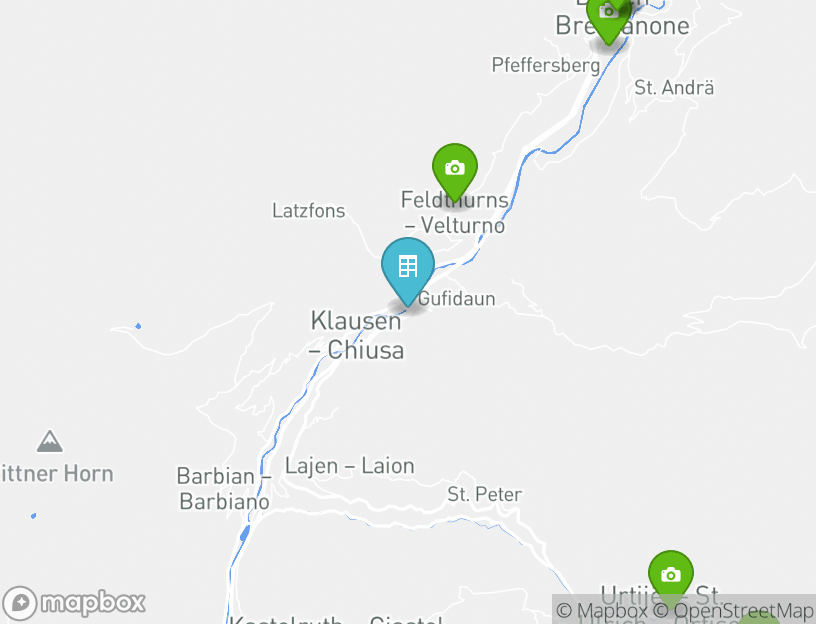Viewport: 816px width, 624px height.
Task: Tap the green camera pin near Urtijëi
Action: pos(671,575)
